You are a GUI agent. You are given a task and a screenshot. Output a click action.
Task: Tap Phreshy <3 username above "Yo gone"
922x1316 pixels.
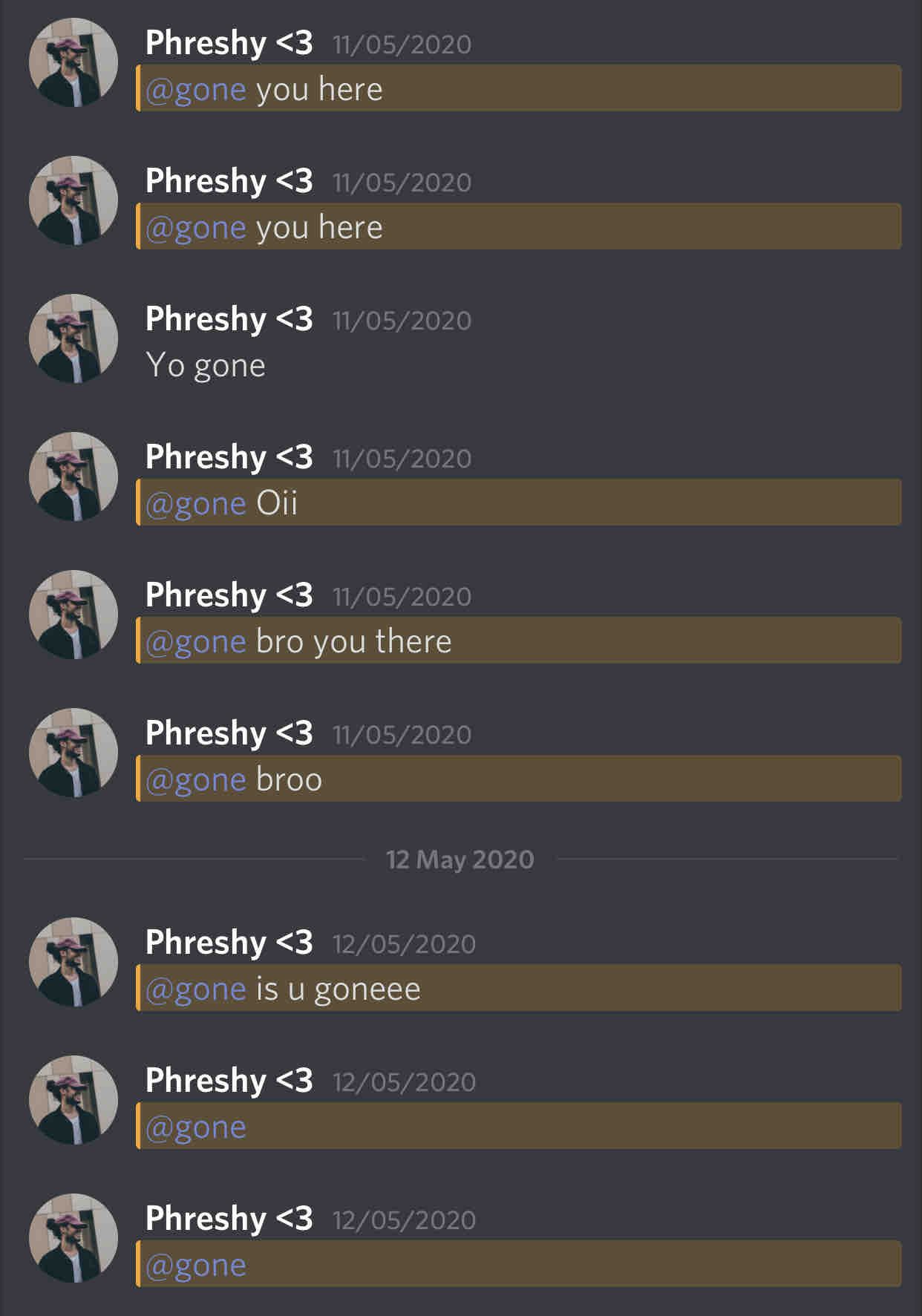[x=229, y=318]
